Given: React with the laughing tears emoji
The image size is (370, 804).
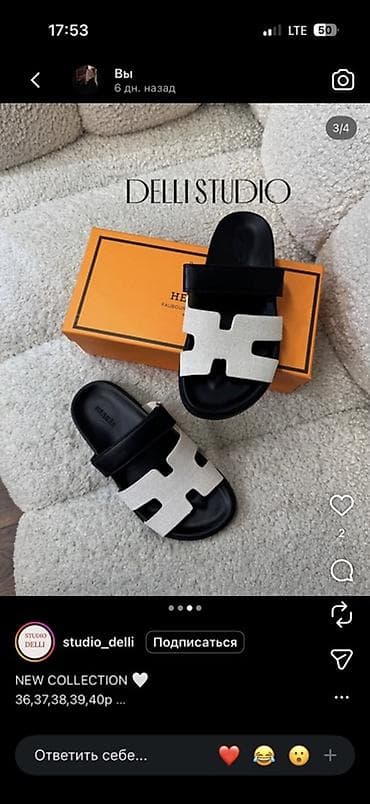Looking at the screenshot, I should click(x=264, y=755).
